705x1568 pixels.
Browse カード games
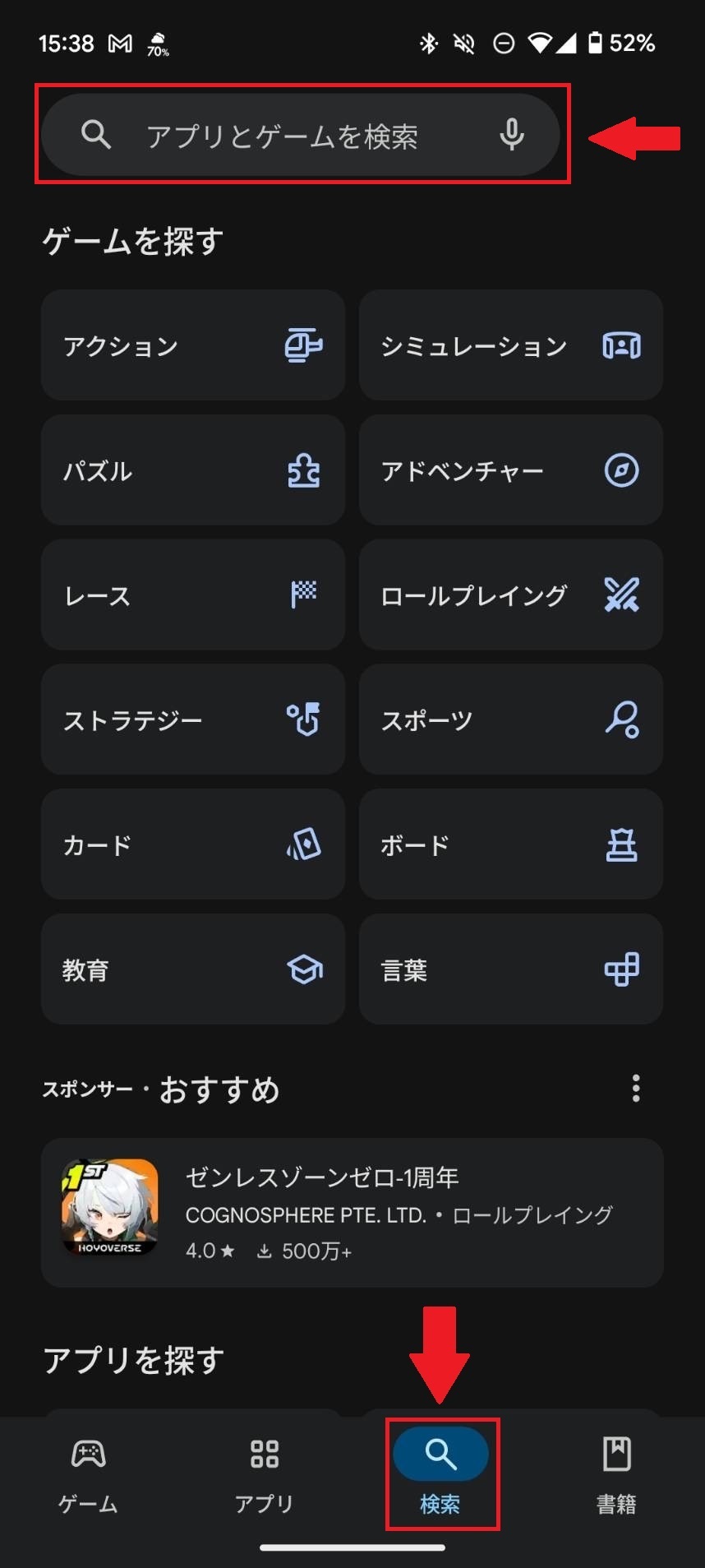(193, 844)
